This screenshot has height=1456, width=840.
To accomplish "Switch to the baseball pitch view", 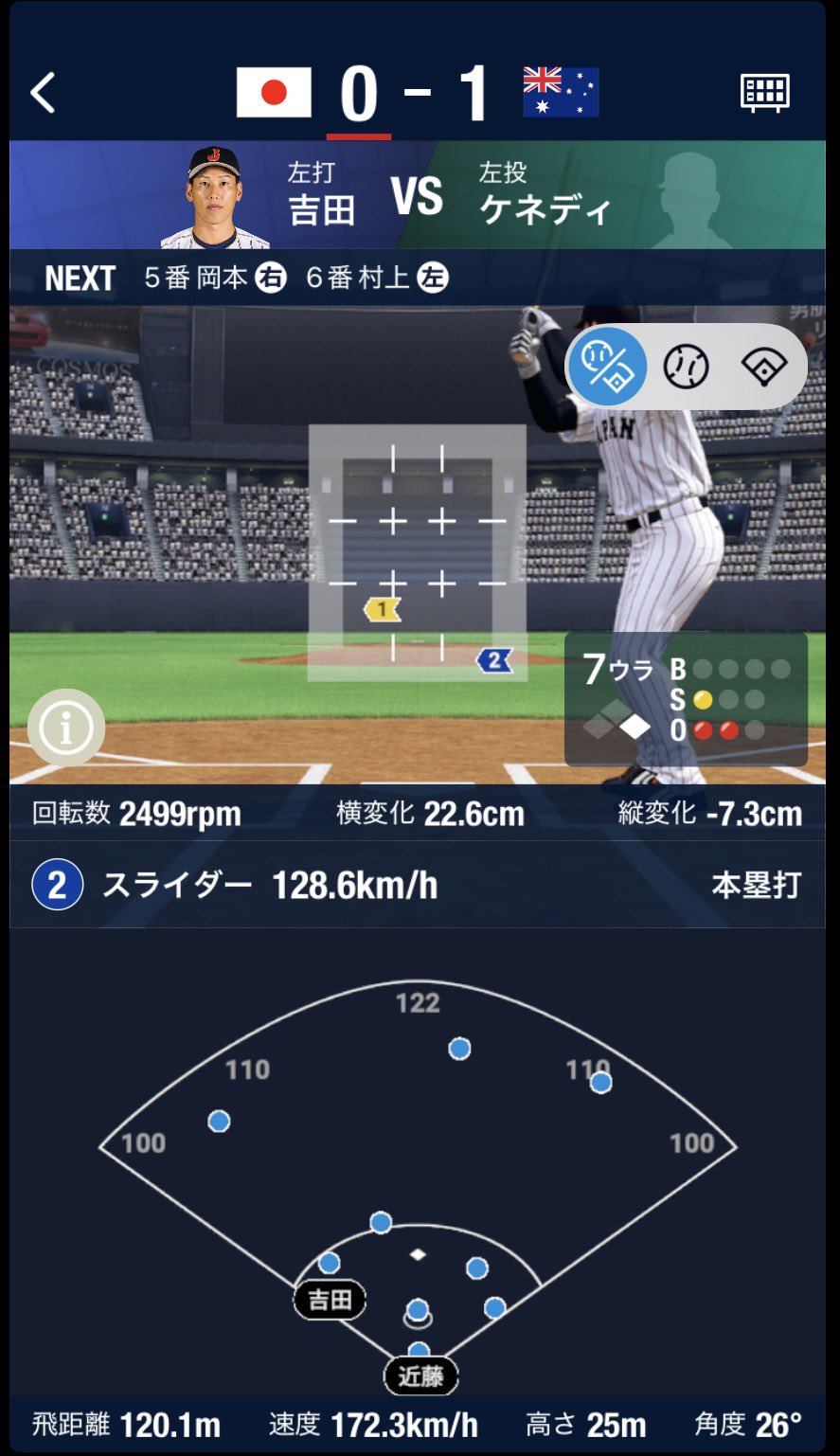I will tap(686, 367).
